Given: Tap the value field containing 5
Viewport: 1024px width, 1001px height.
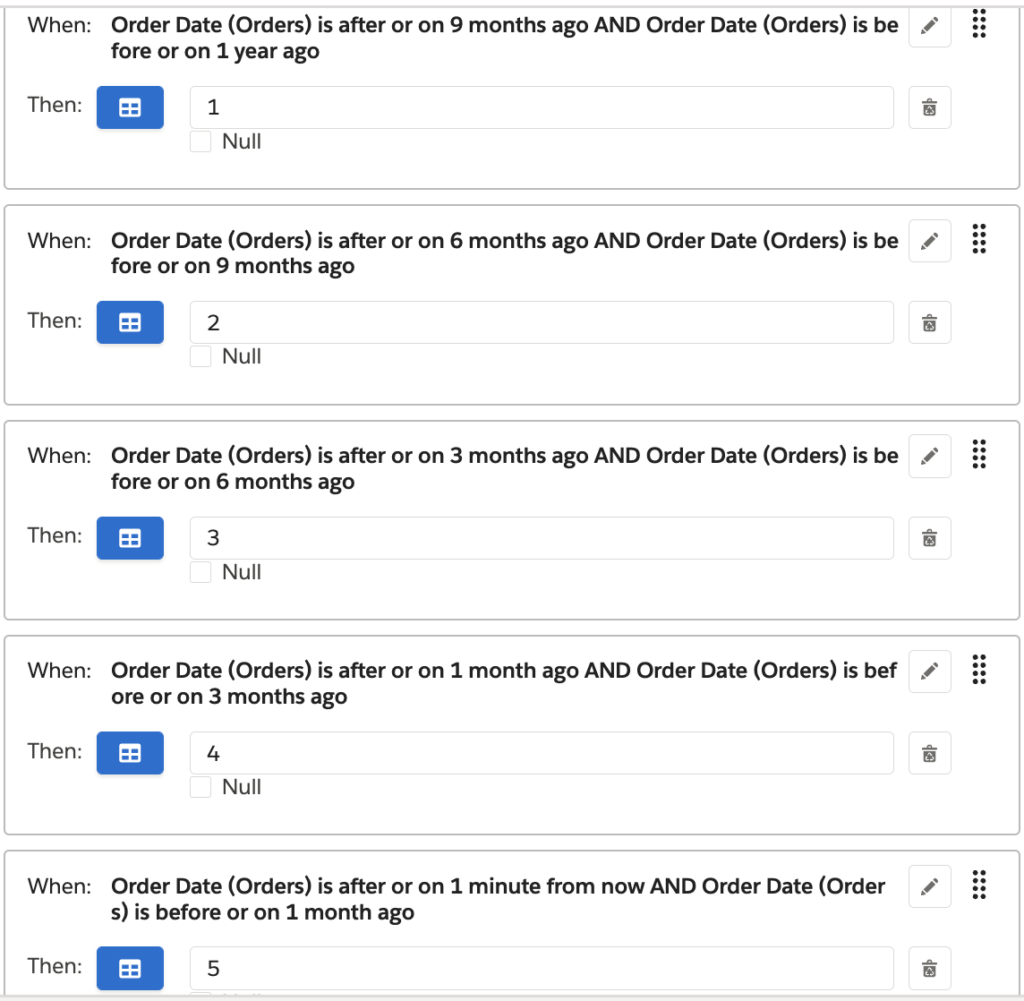Looking at the screenshot, I should tap(541, 968).
